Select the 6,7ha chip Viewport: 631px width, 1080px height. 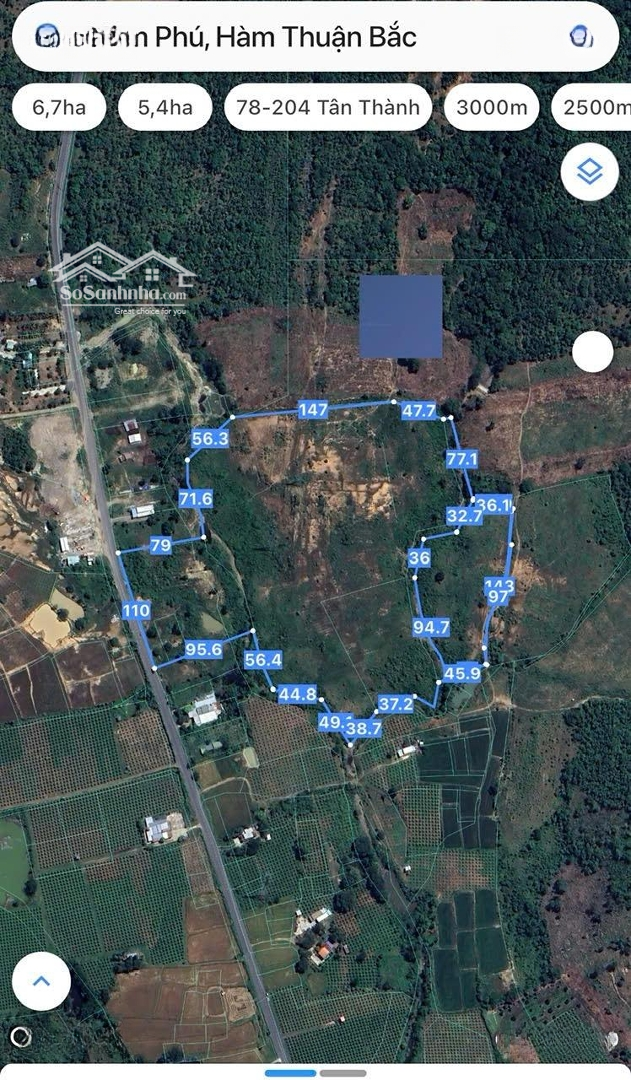59,108
